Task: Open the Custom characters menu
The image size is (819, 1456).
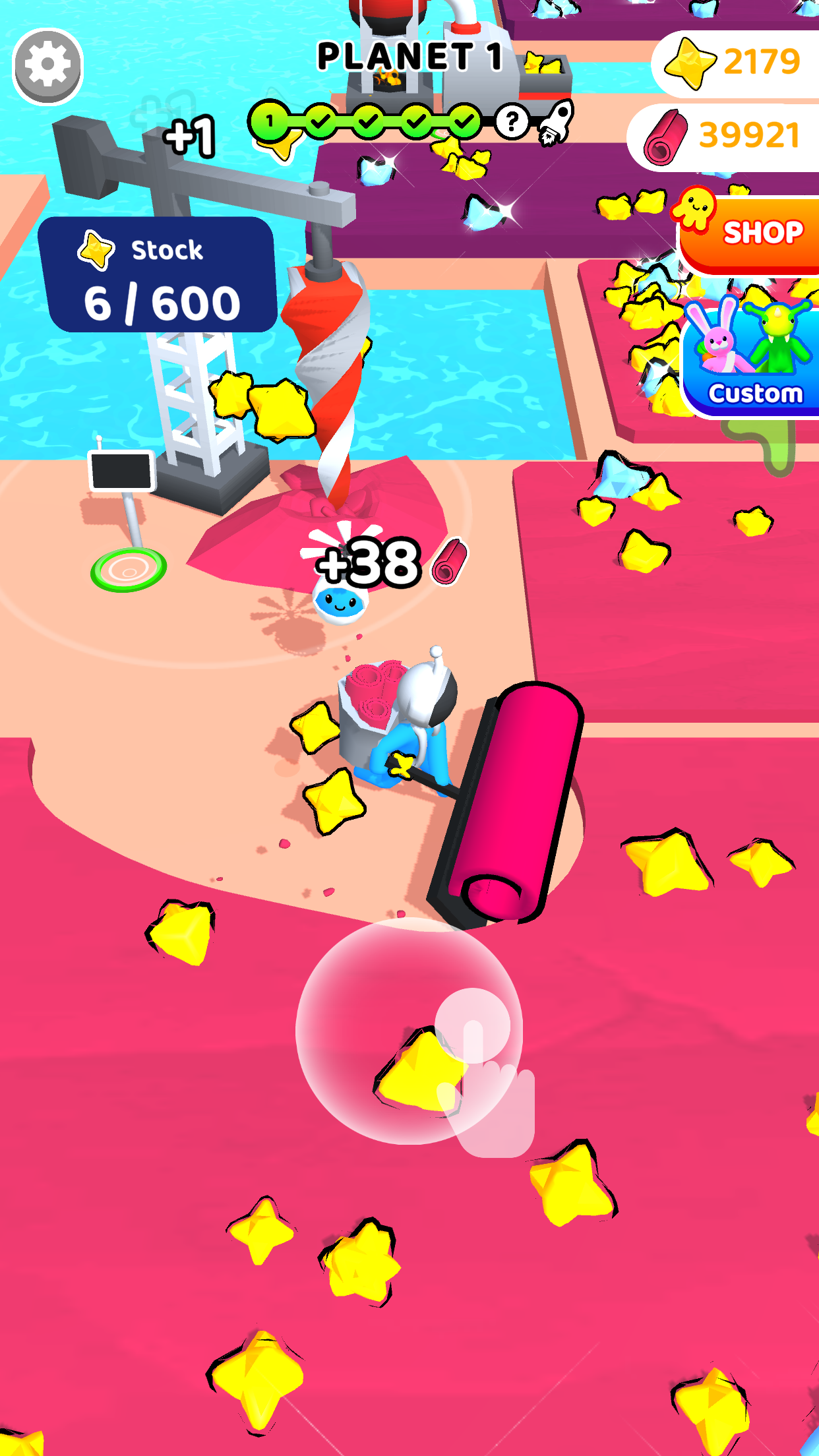Action: point(752,356)
